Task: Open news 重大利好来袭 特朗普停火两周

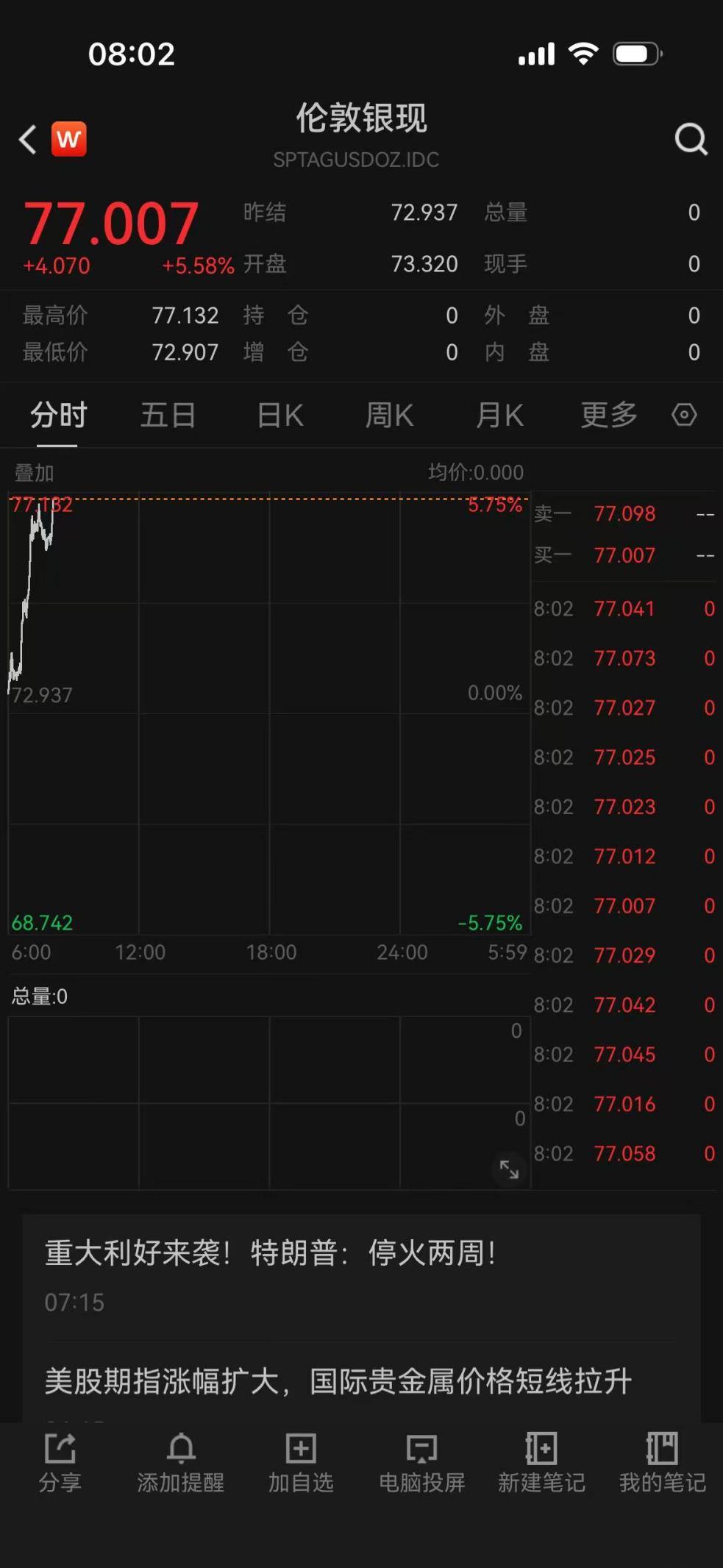Action: point(270,1253)
